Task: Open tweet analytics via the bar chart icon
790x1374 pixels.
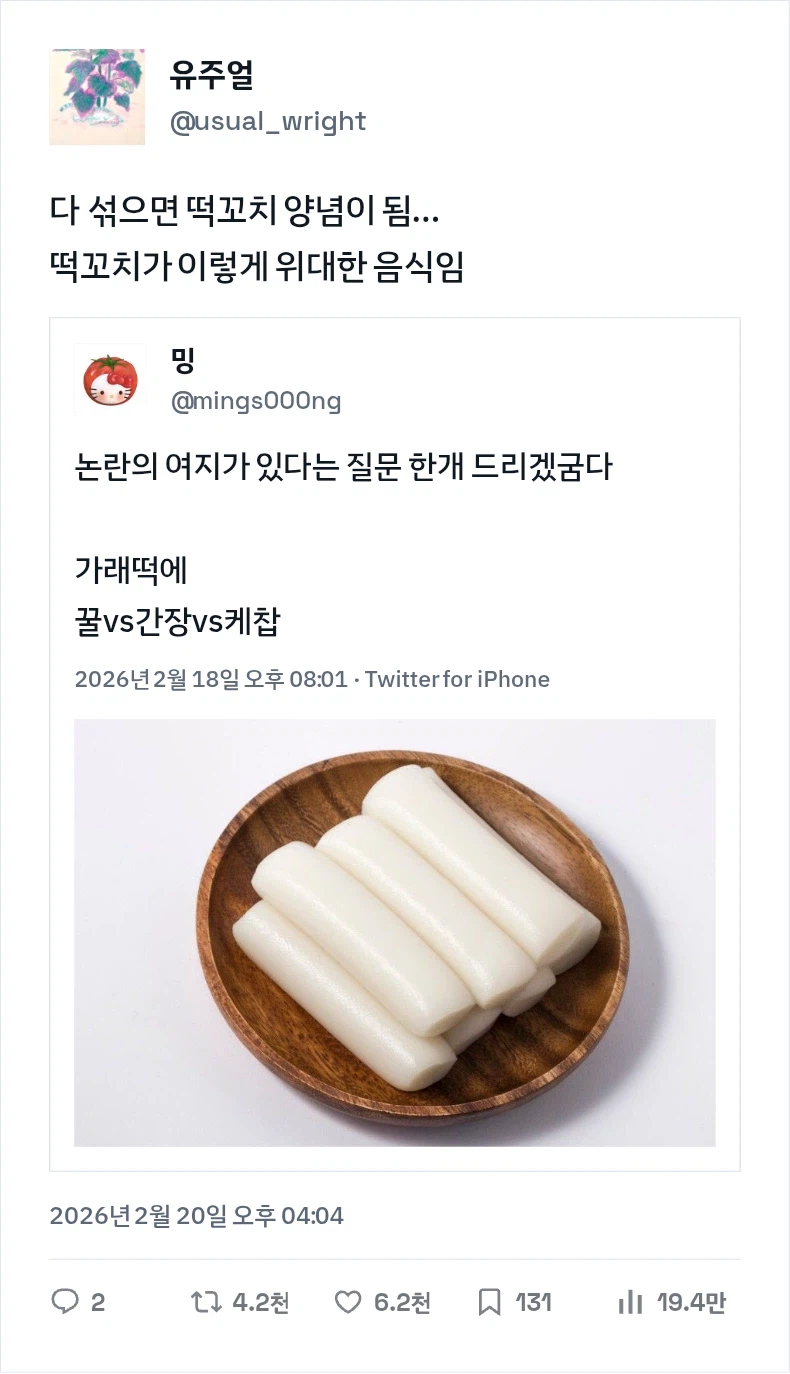Action: pyautogui.click(x=630, y=1302)
